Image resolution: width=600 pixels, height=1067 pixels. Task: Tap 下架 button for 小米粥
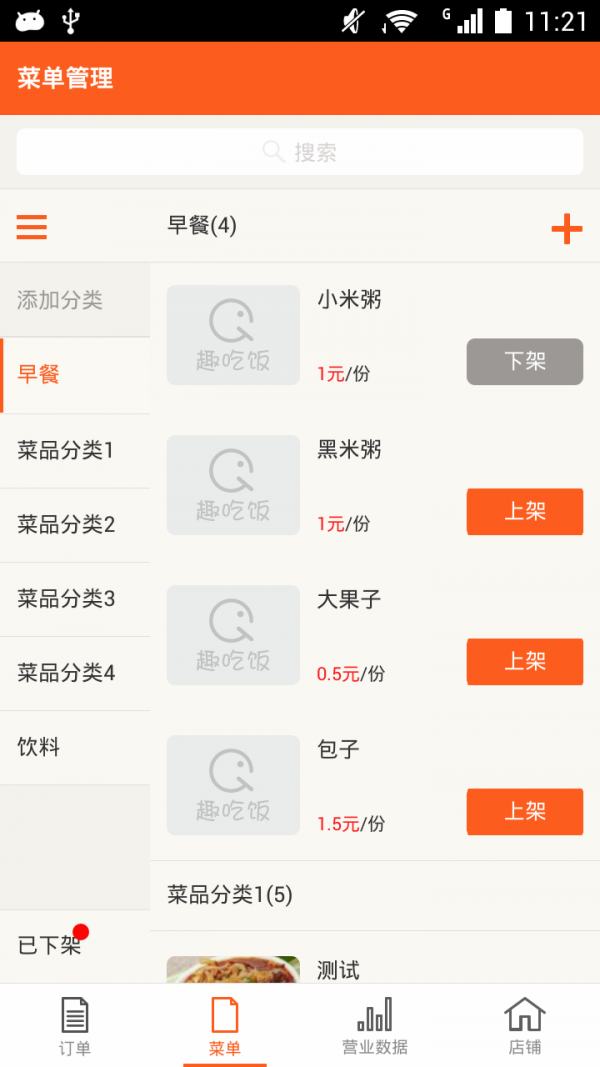click(525, 362)
